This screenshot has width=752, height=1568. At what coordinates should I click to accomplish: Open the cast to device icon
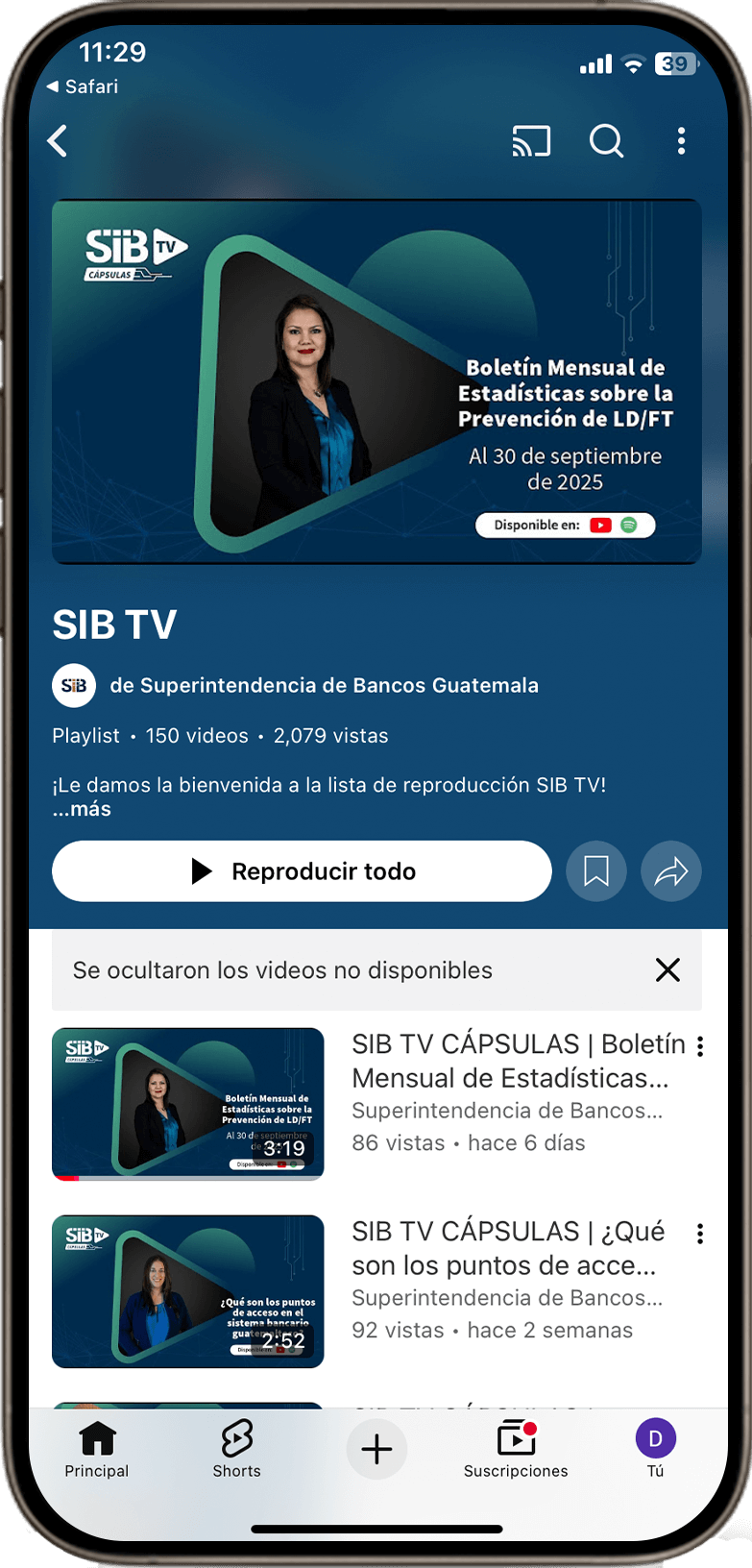pyautogui.click(x=531, y=141)
